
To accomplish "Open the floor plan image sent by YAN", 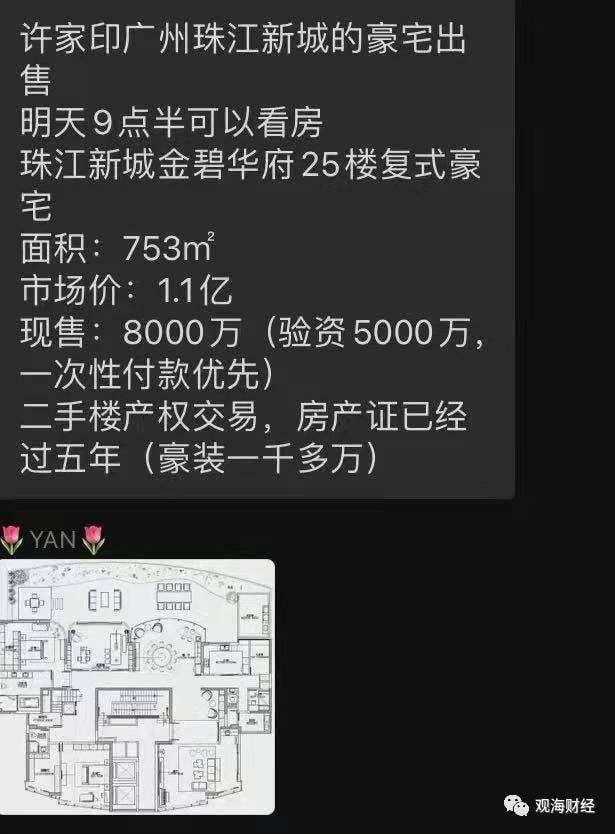I will (136, 685).
